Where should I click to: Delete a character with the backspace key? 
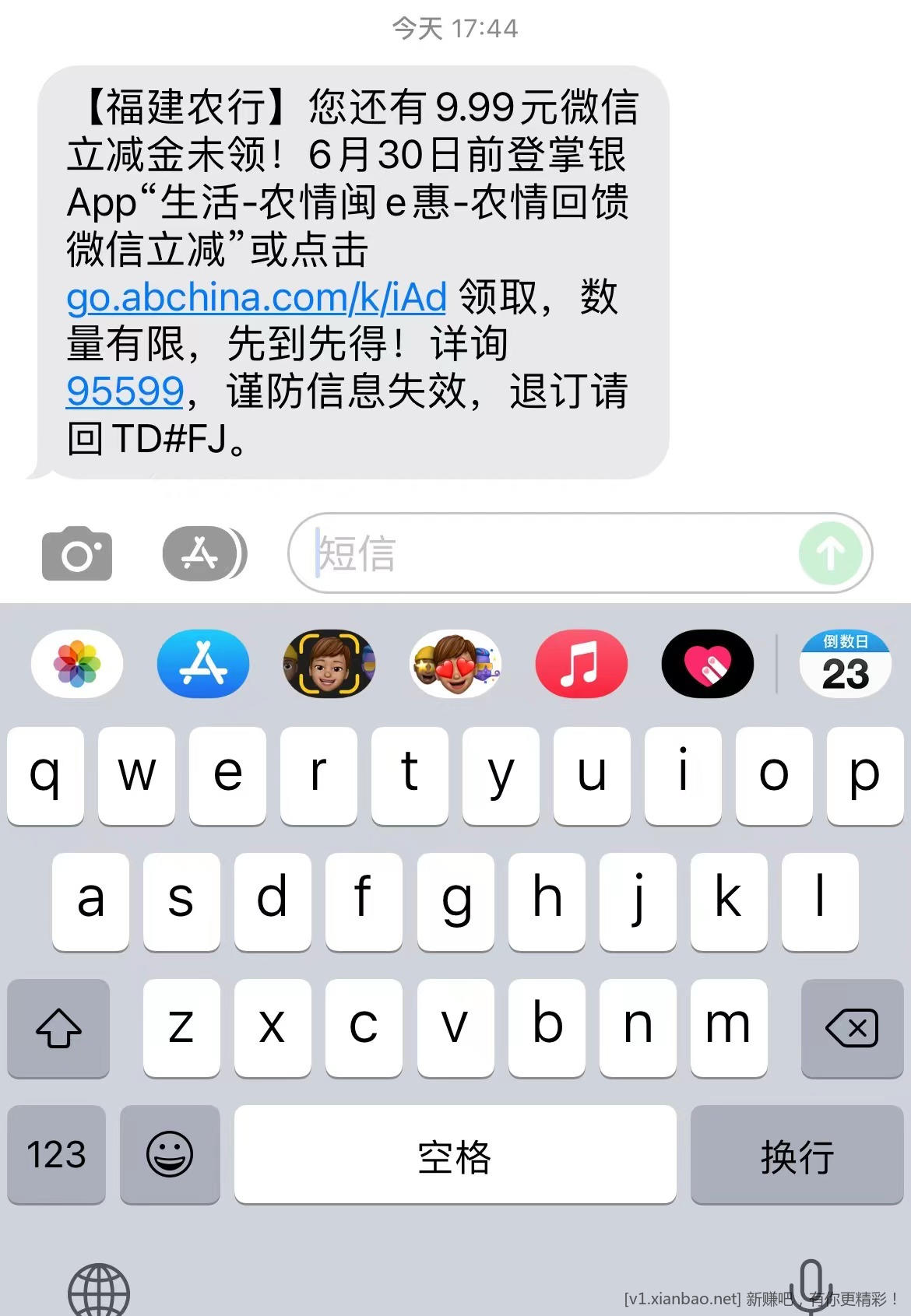pos(852,1028)
